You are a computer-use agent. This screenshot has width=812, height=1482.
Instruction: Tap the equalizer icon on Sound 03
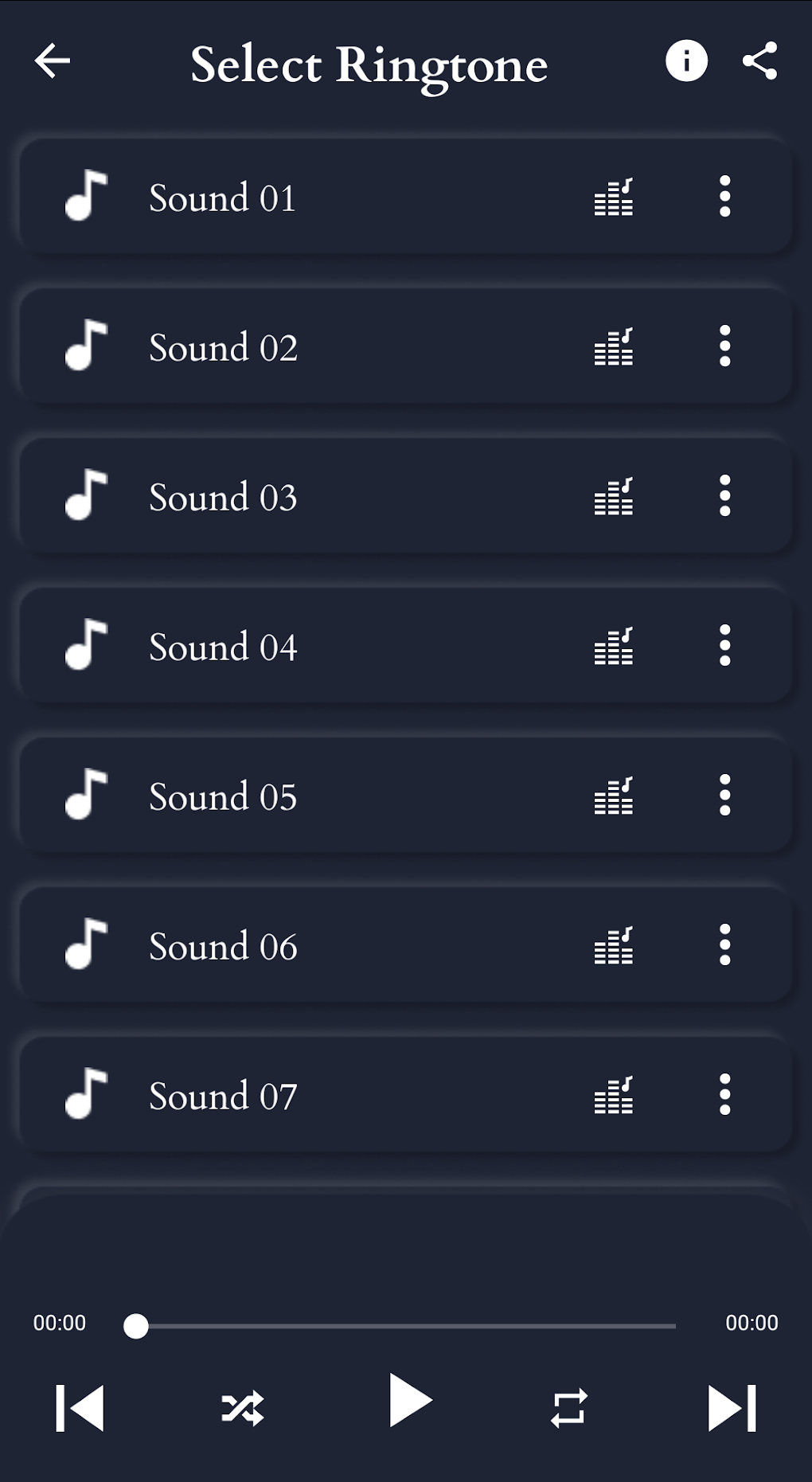tap(614, 496)
